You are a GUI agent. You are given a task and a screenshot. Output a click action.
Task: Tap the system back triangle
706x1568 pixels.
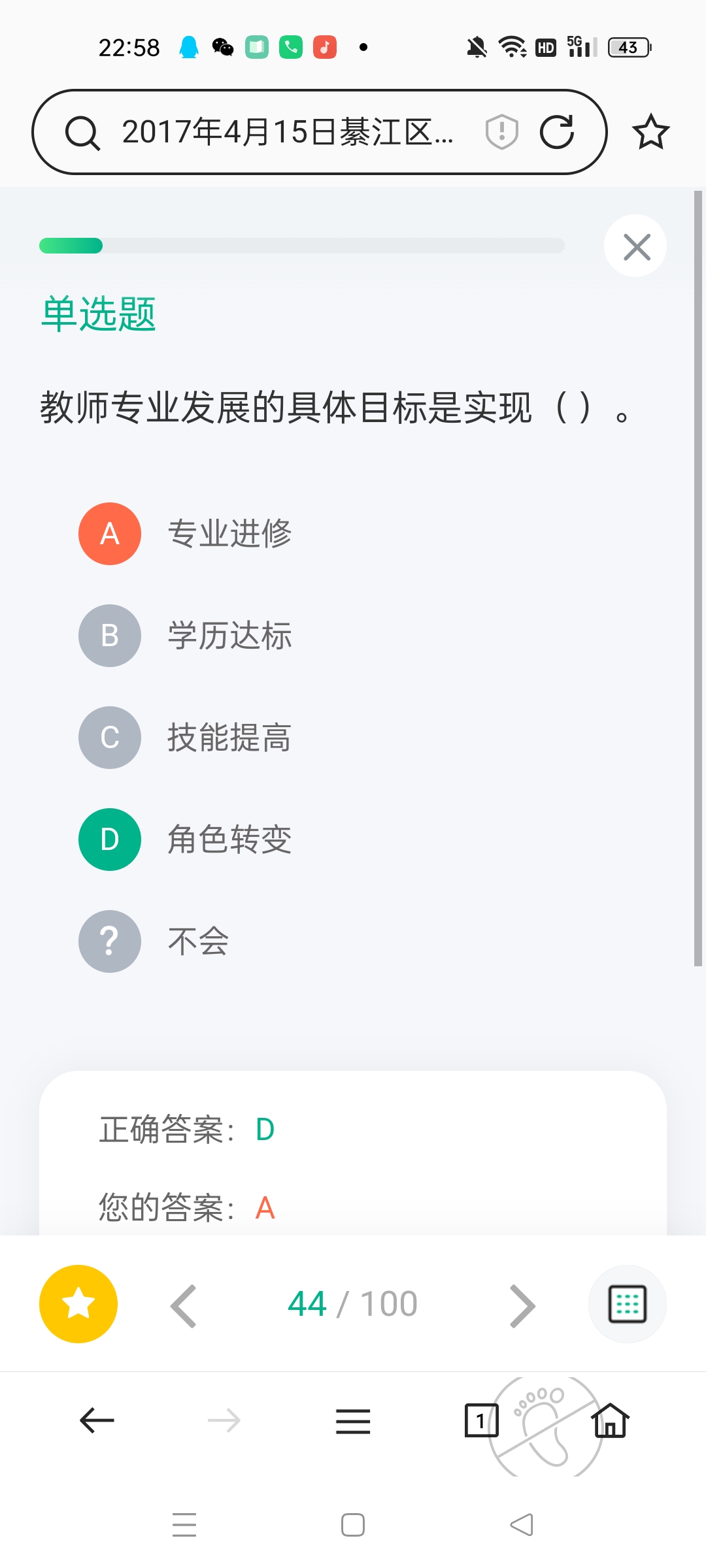(x=522, y=1525)
